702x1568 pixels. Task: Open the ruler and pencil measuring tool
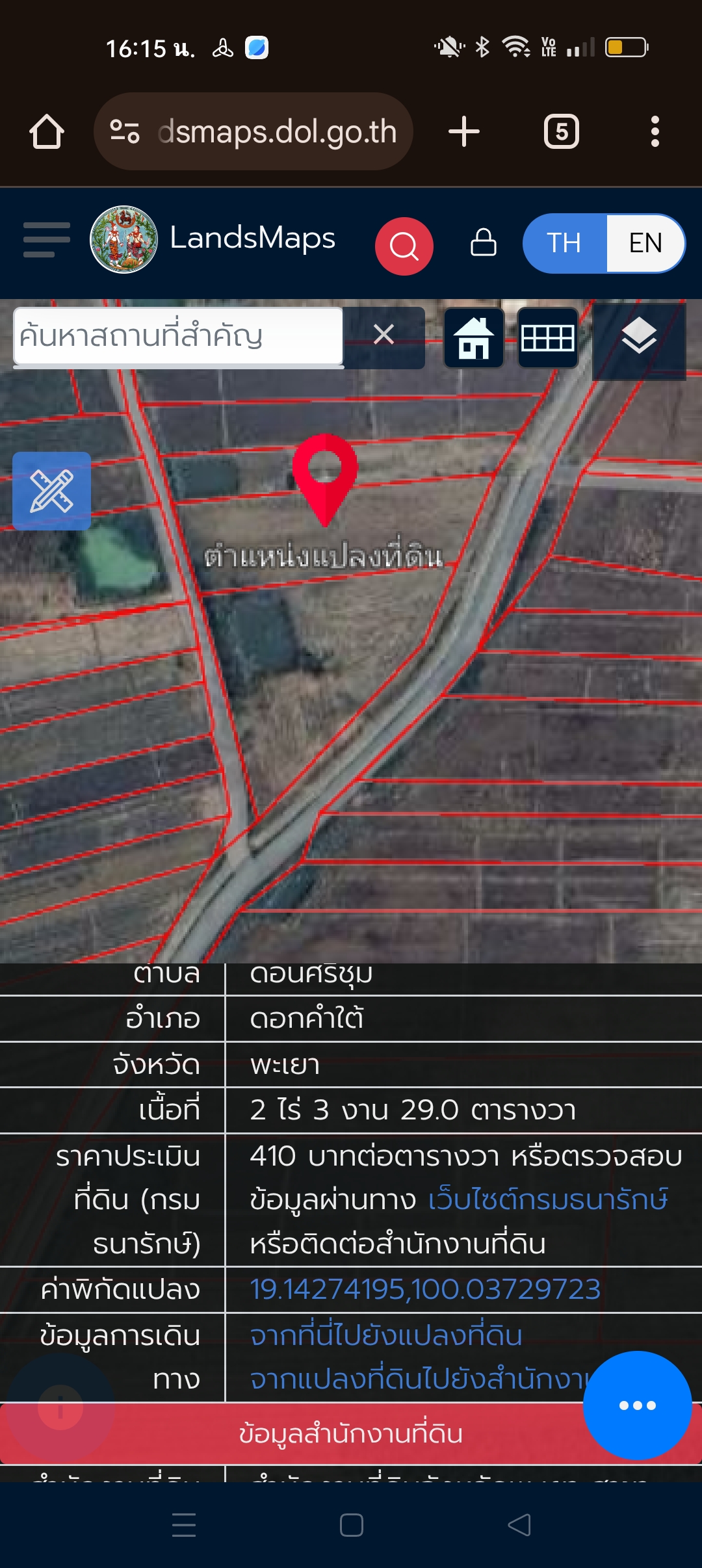click(51, 491)
